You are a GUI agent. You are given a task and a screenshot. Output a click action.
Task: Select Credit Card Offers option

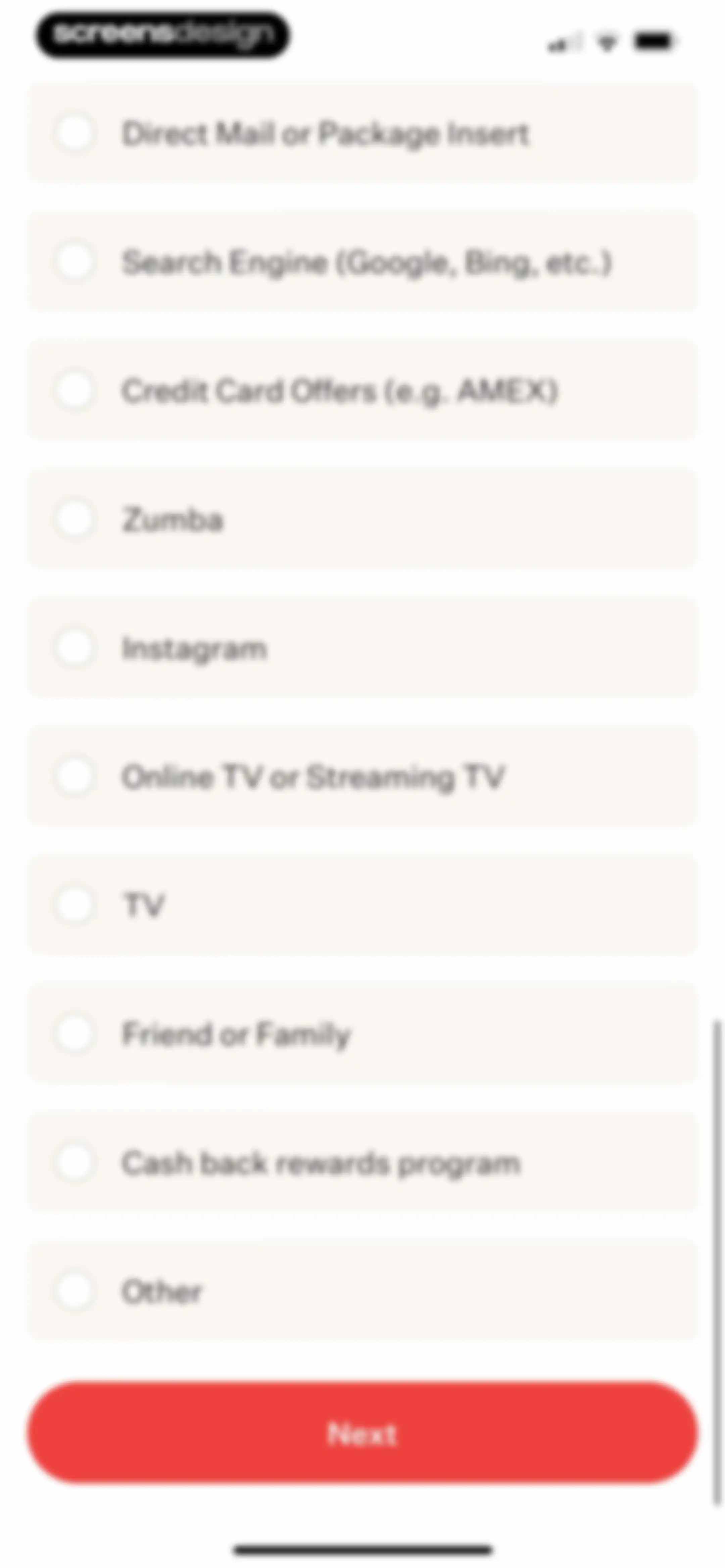[362, 390]
